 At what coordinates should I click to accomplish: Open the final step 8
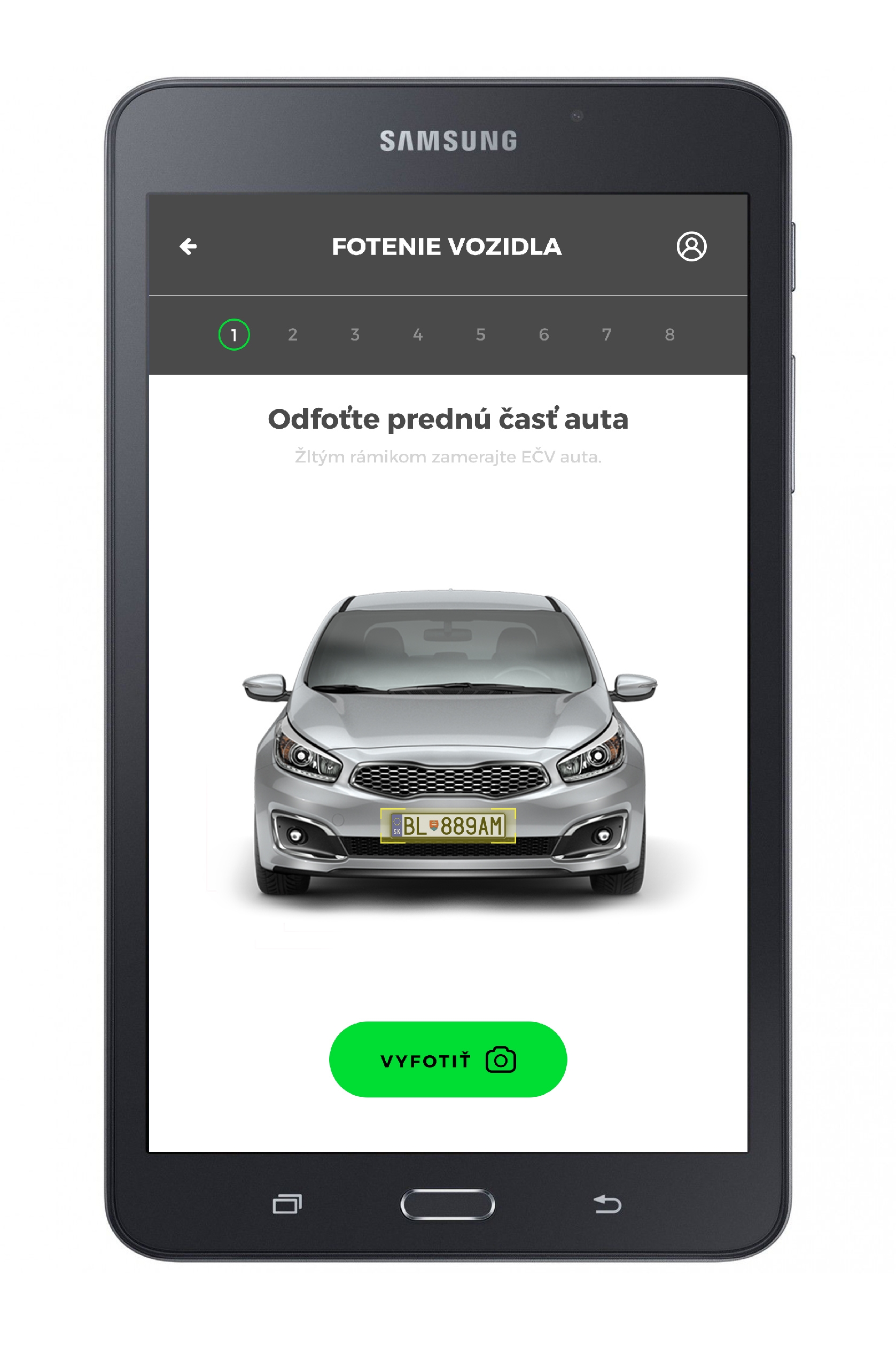(669, 334)
